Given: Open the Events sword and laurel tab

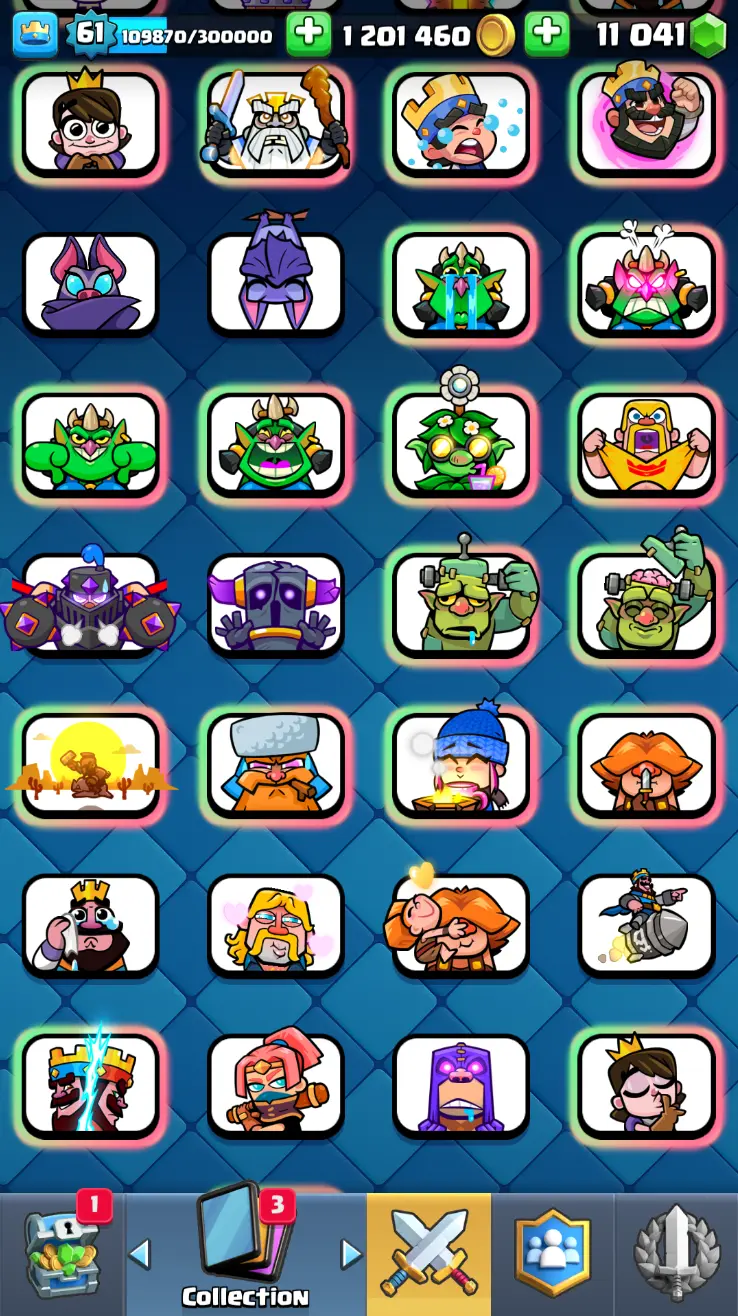Looking at the screenshot, I should coord(677,1255).
